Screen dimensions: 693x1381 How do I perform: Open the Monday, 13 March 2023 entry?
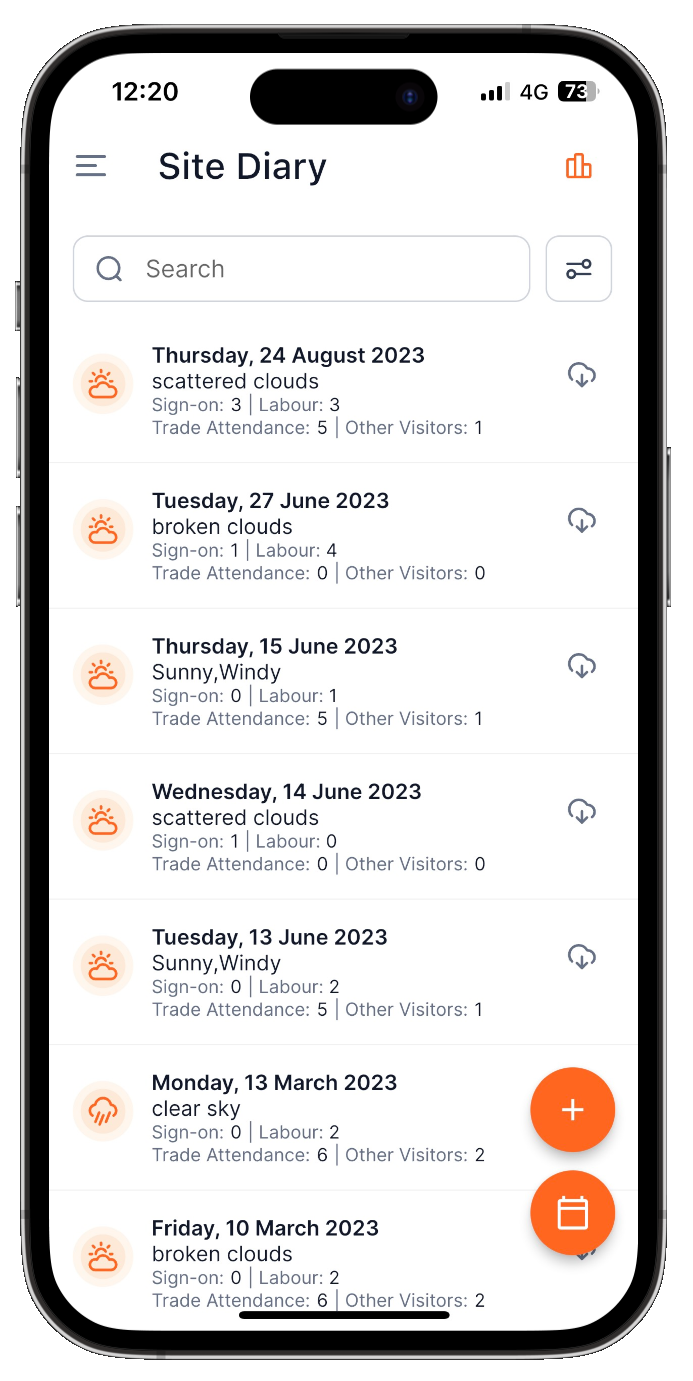pos(290,1118)
